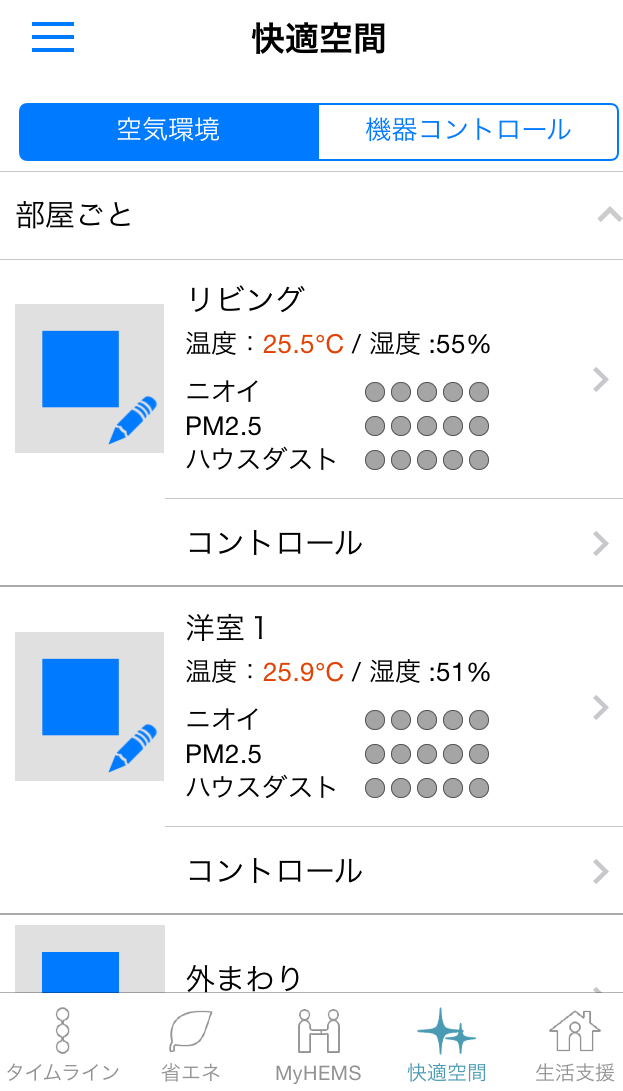
Task: Open the hamburger drawer menu
Action: [53, 37]
